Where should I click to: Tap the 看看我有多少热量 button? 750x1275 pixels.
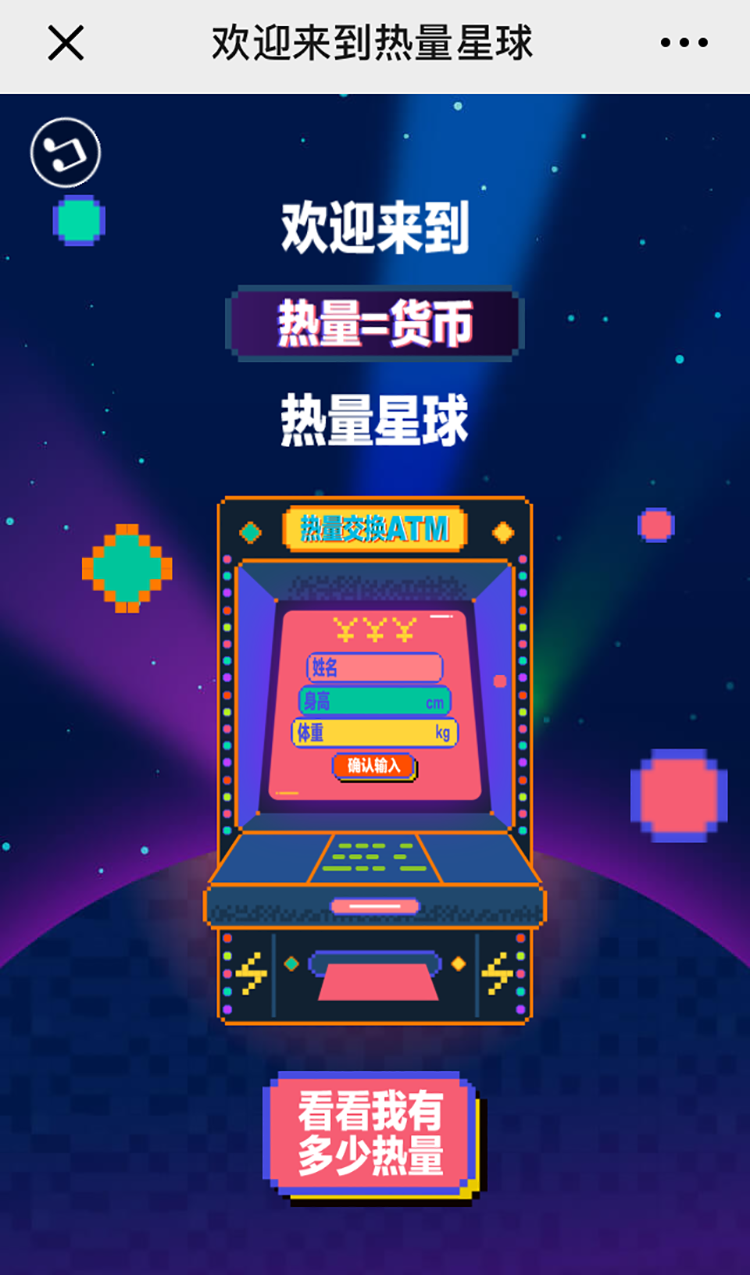click(369, 1136)
